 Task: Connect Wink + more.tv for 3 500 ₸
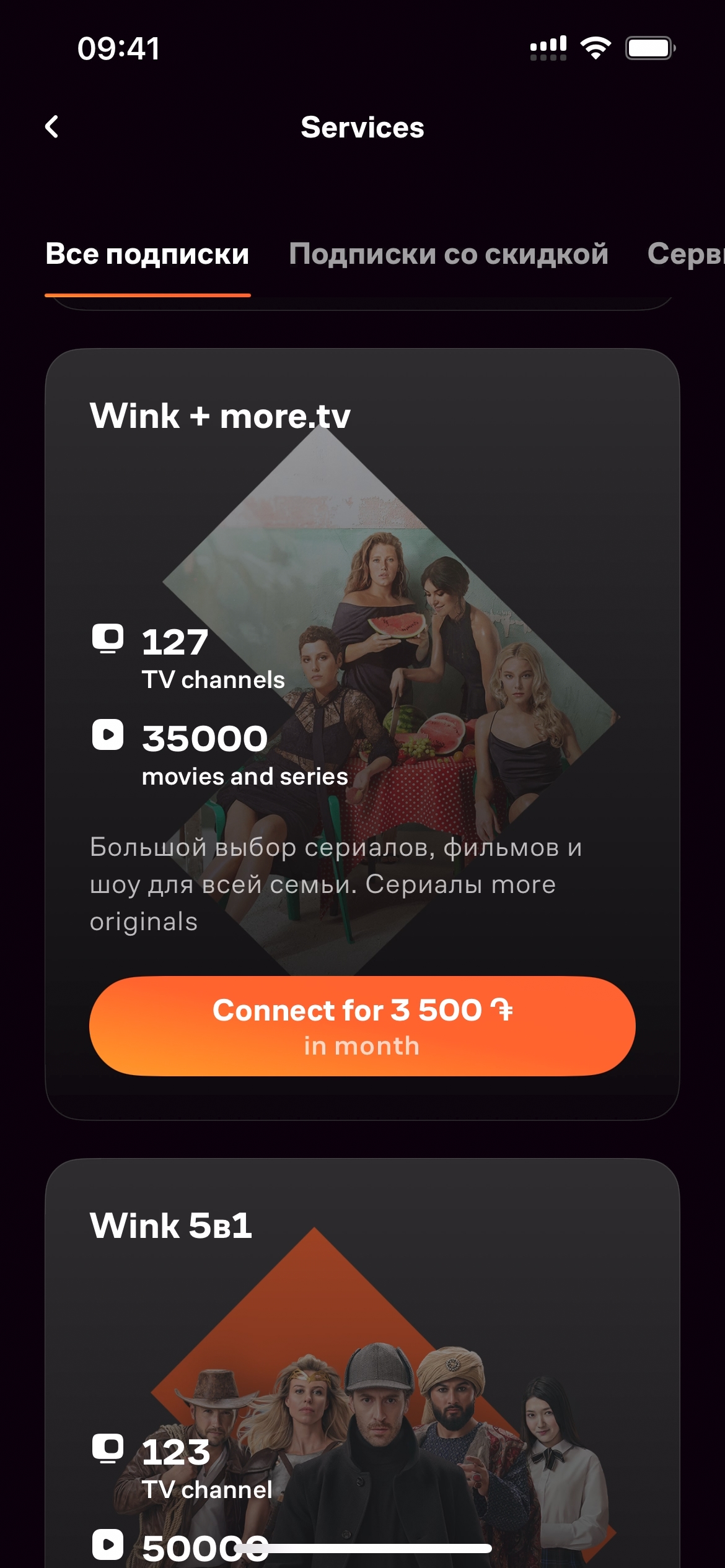[x=362, y=1026]
